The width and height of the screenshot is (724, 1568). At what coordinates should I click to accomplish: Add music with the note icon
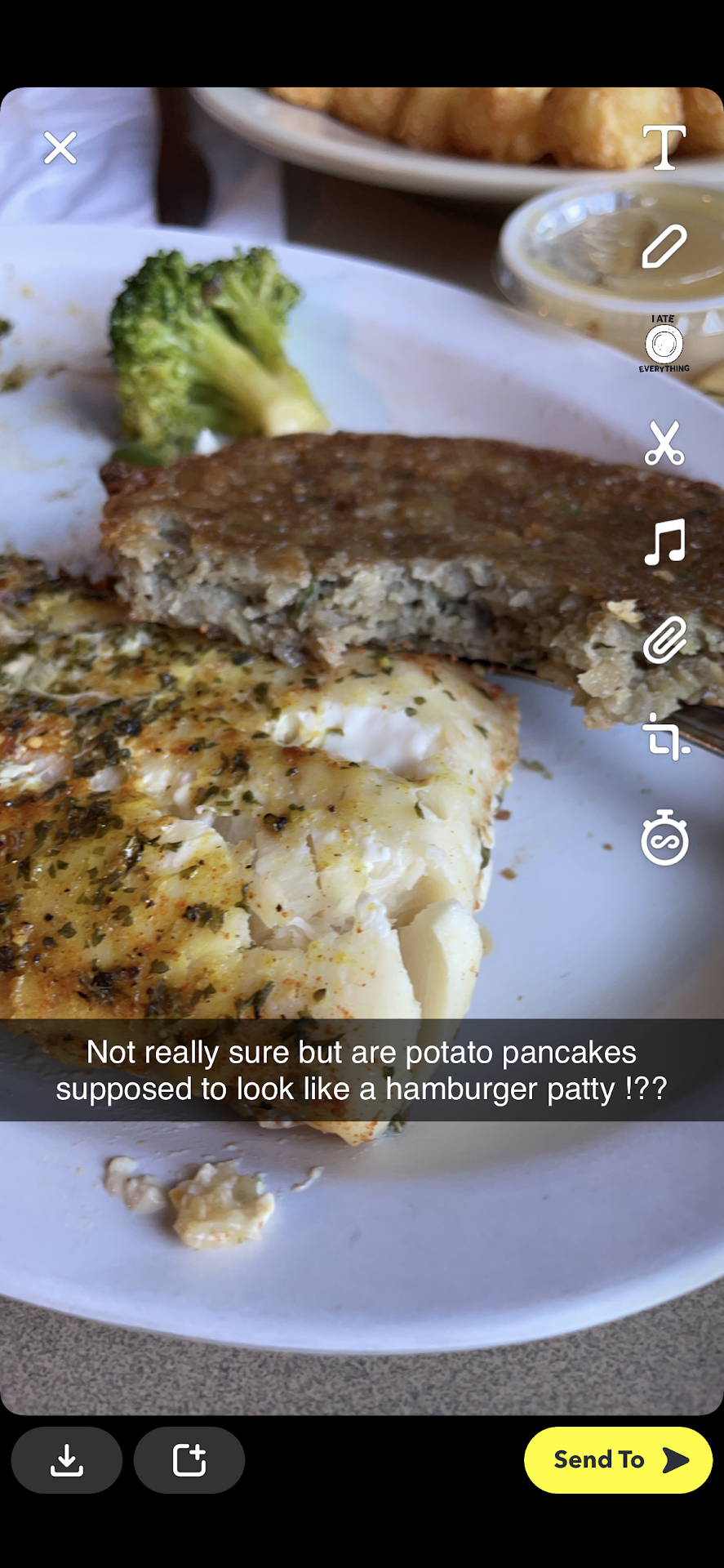[x=664, y=542]
